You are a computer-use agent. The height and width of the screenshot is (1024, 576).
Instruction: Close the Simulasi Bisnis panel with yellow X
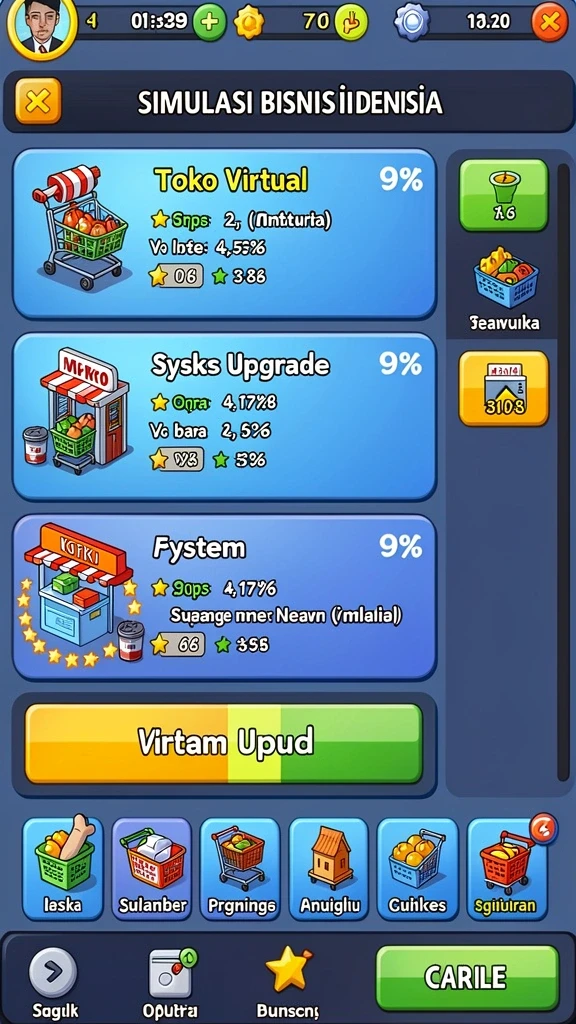[x=38, y=101]
